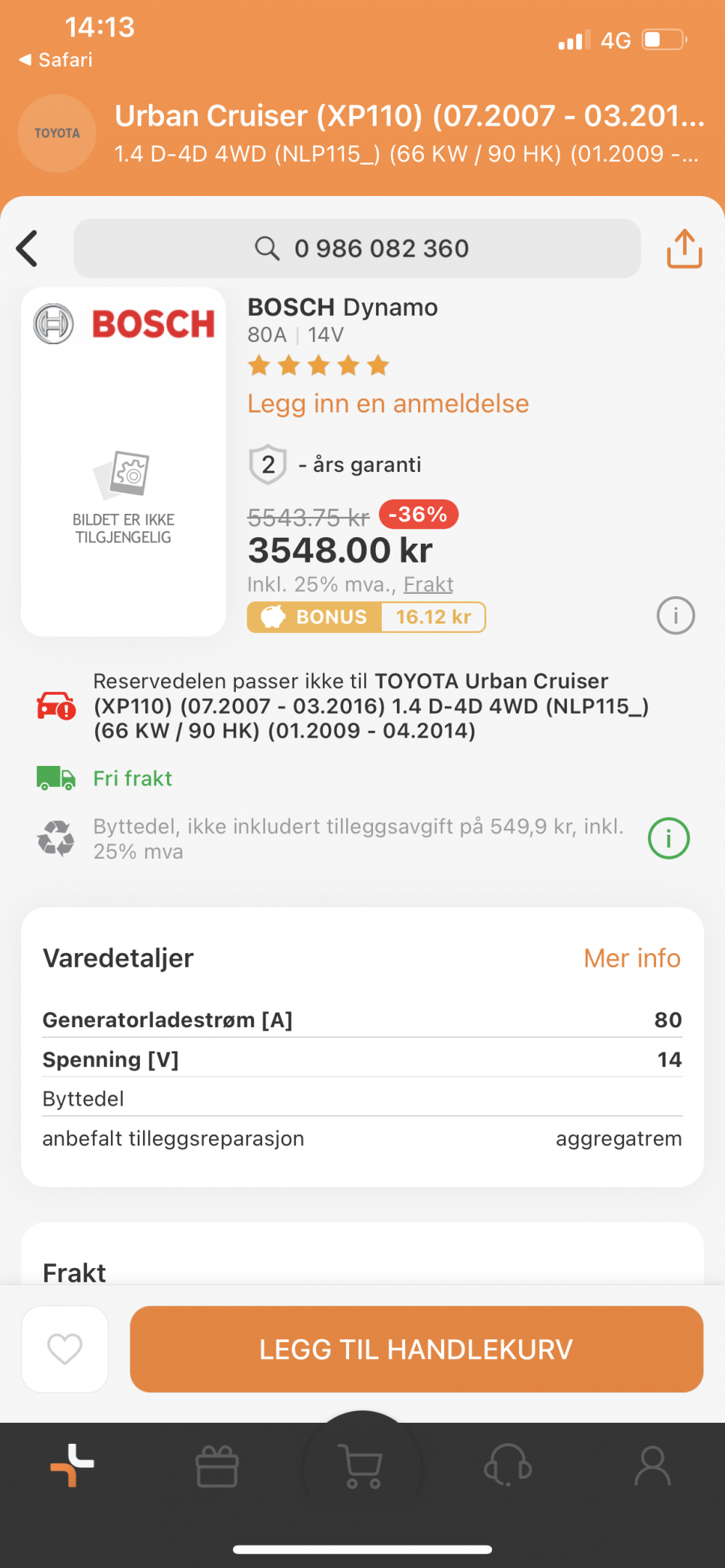This screenshot has width=725, height=1568.
Task: Switch to the home tab in the bottom bar
Action: 72,1466
